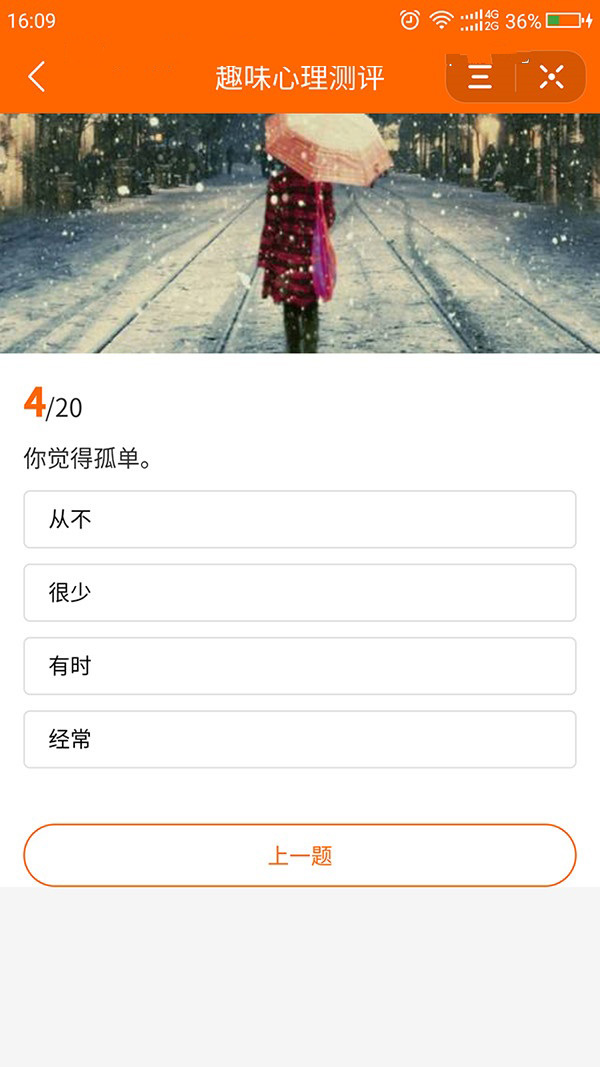Screen dimensions: 600x1067
Task: Pick 有时 as the answer
Action: click(x=300, y=666)
